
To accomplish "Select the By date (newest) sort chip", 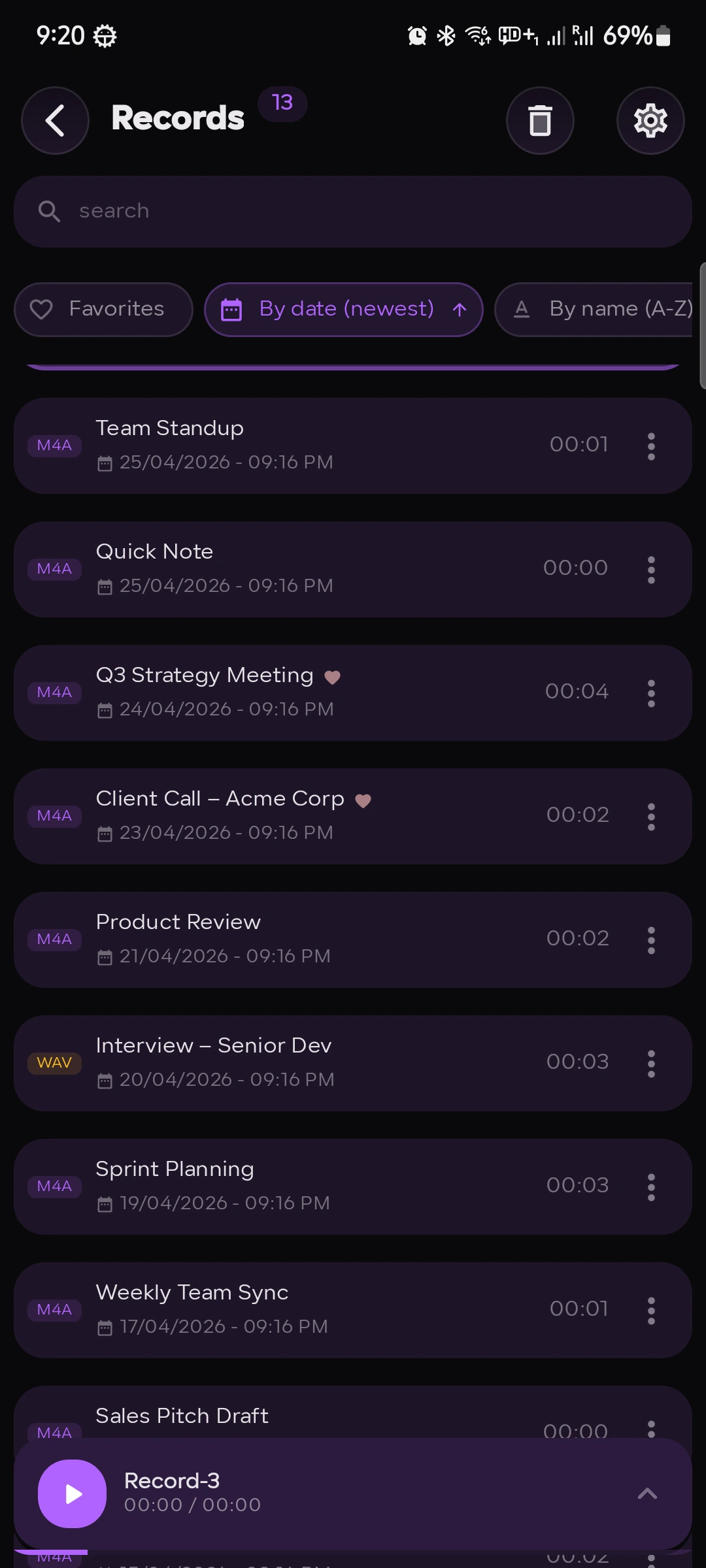I will coord(343,308).
